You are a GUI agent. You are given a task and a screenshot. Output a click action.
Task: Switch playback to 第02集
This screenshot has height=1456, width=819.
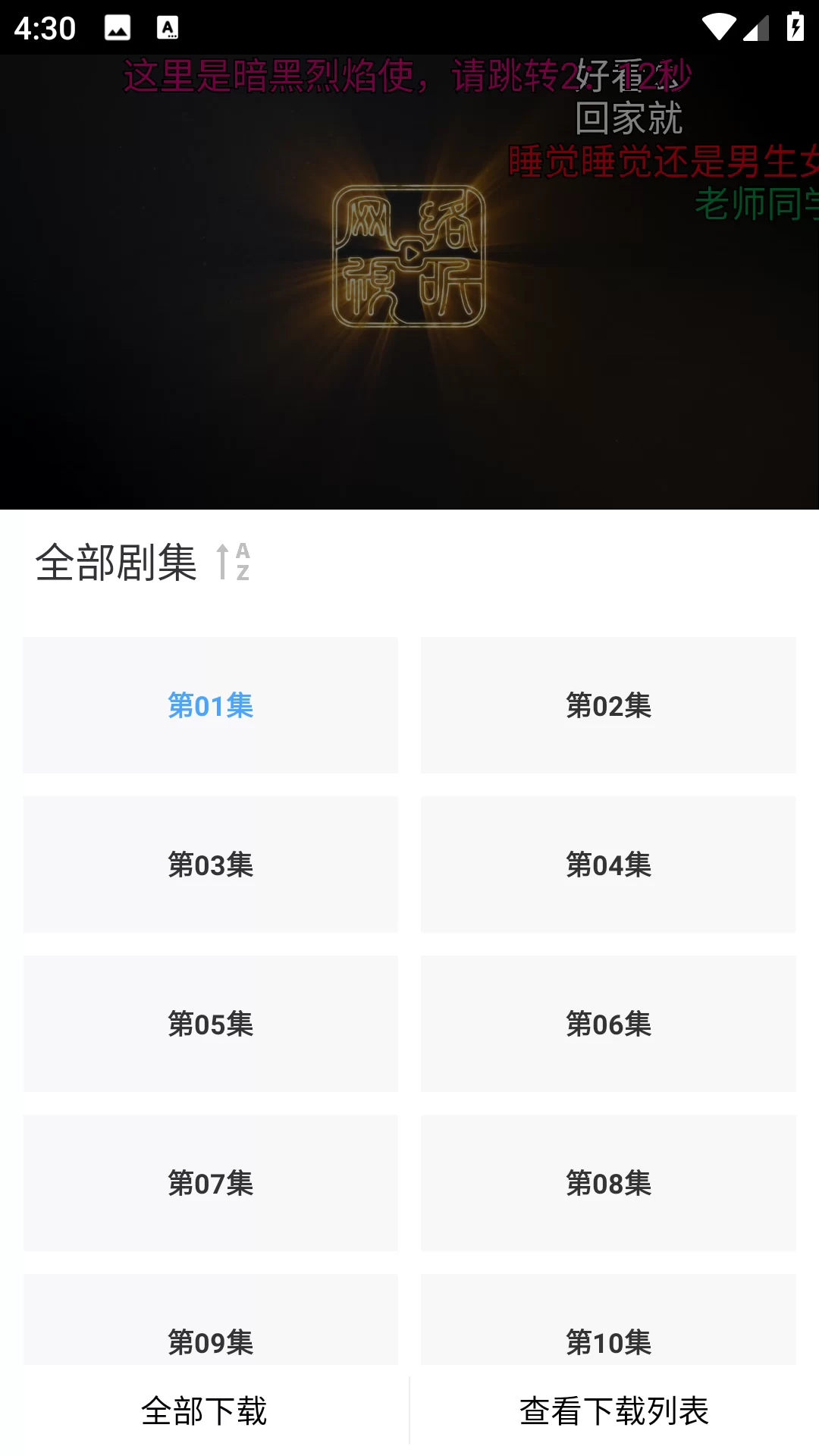[x=608, y=705]
